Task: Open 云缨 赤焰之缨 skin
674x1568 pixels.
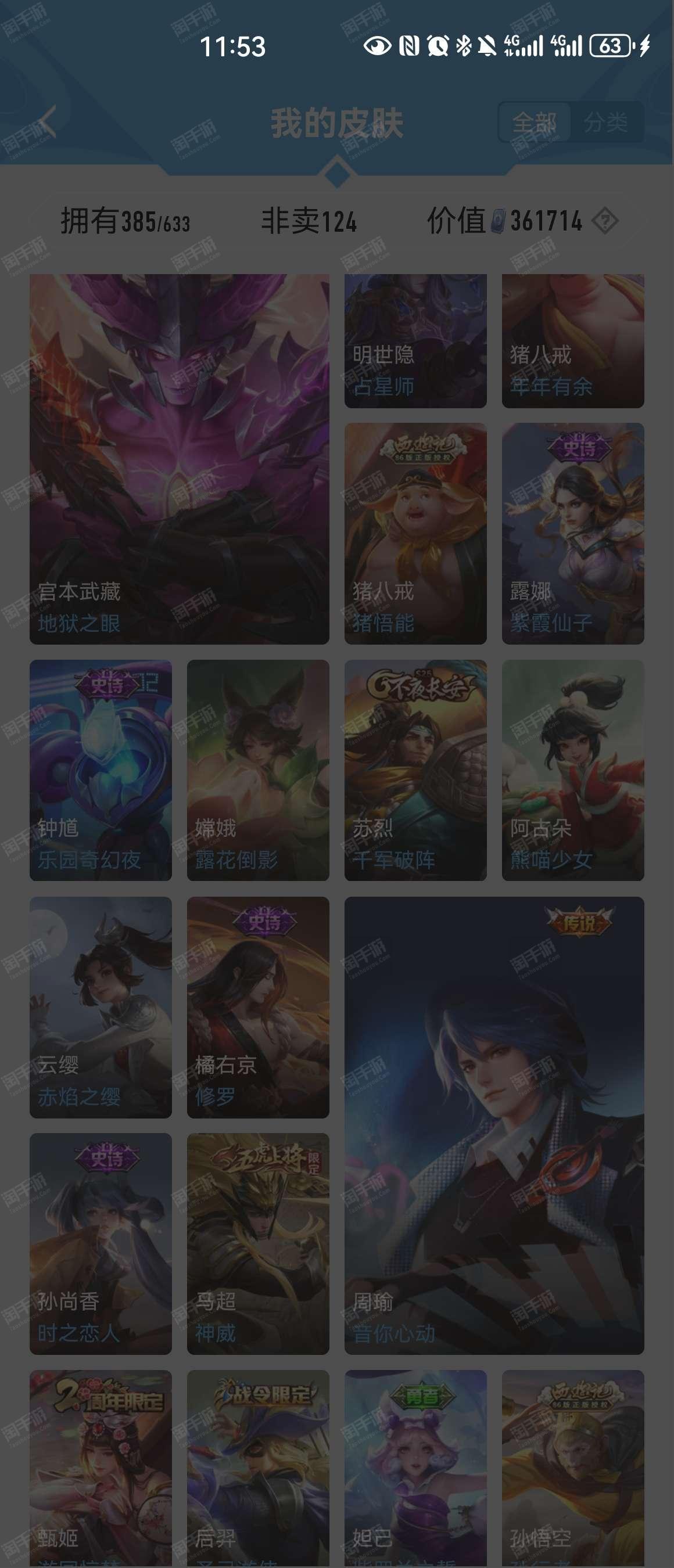Action: [101, 1007]
